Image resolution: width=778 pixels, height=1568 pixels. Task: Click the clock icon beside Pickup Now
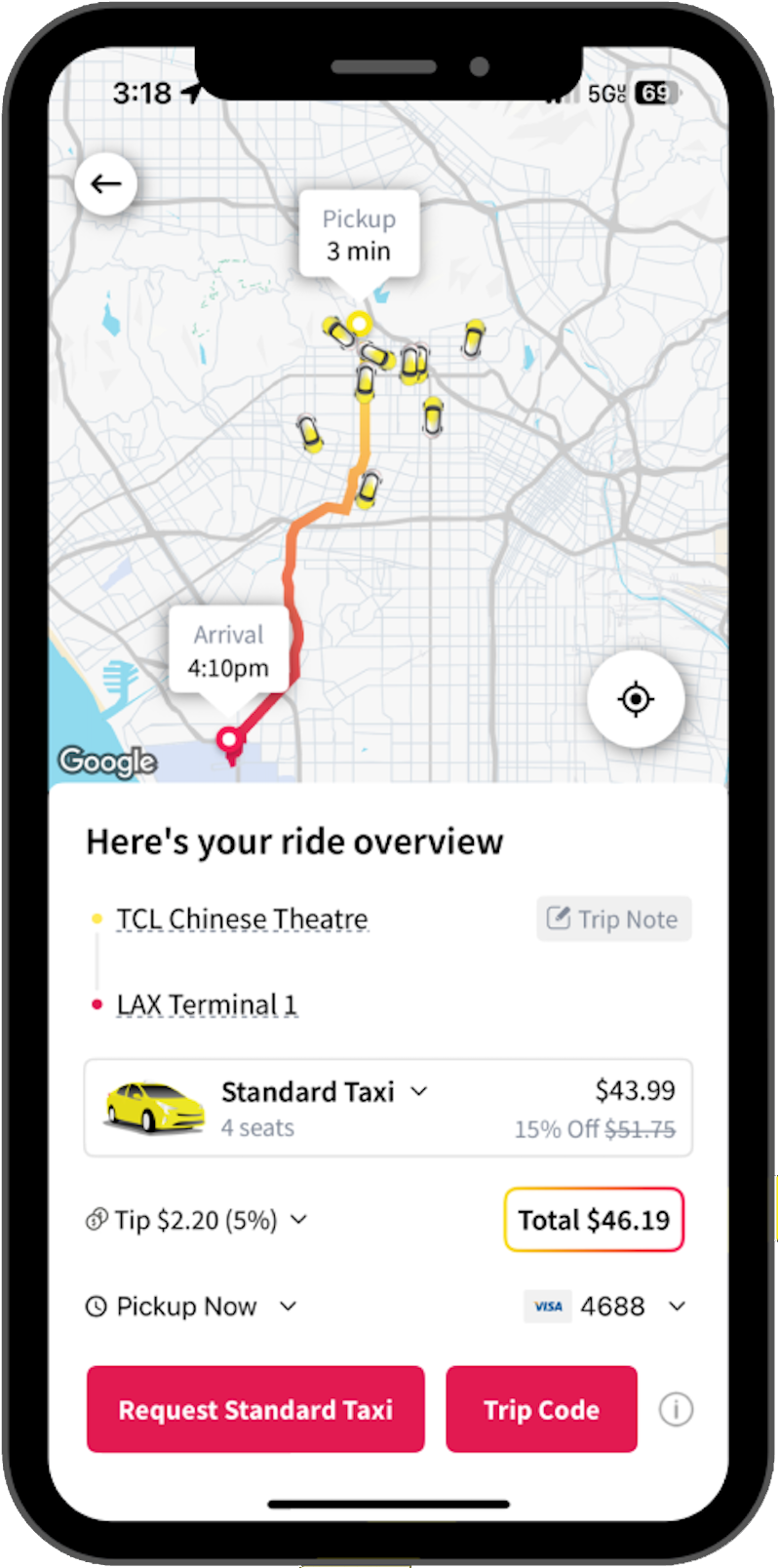pyautogui.click(x=97, y=1306)
